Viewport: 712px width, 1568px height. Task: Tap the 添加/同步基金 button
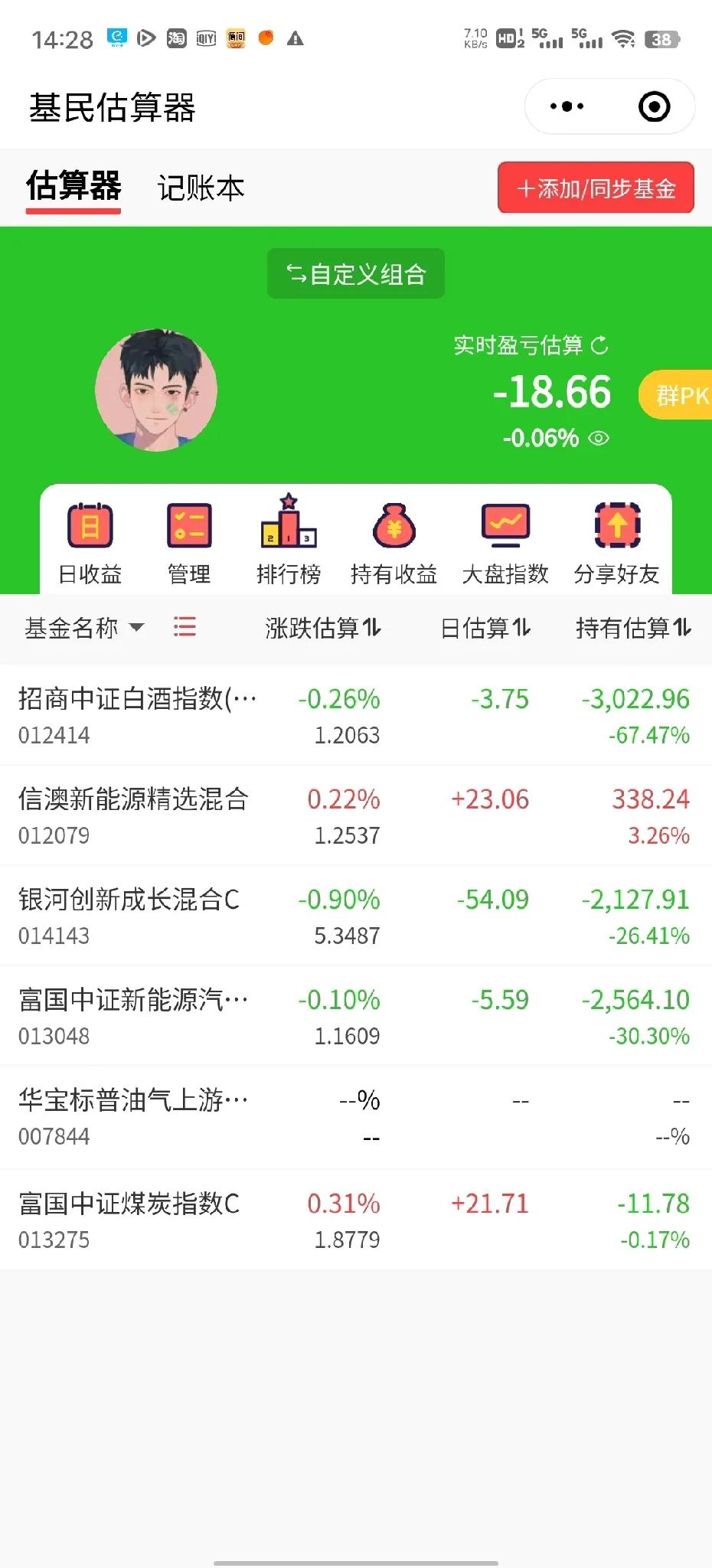pyautogui.click(x=596, y=188)
